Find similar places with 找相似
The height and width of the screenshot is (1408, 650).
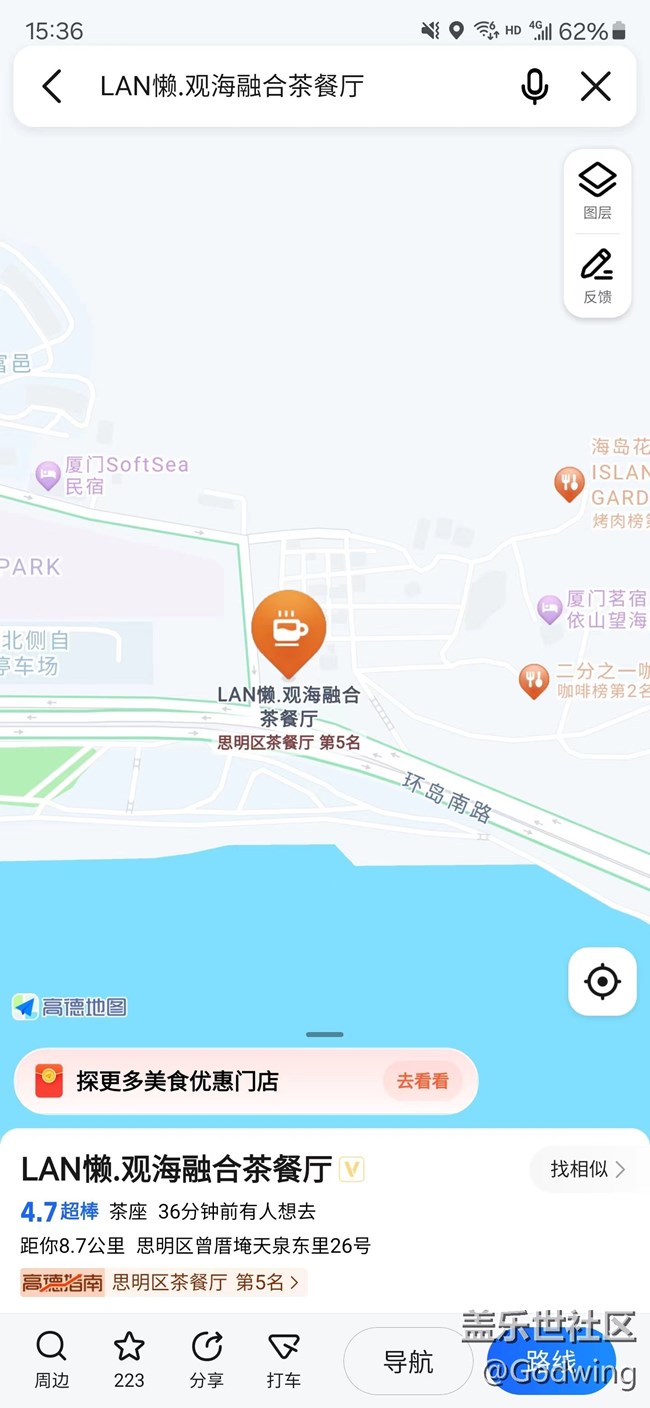[x=587, y=1169]
